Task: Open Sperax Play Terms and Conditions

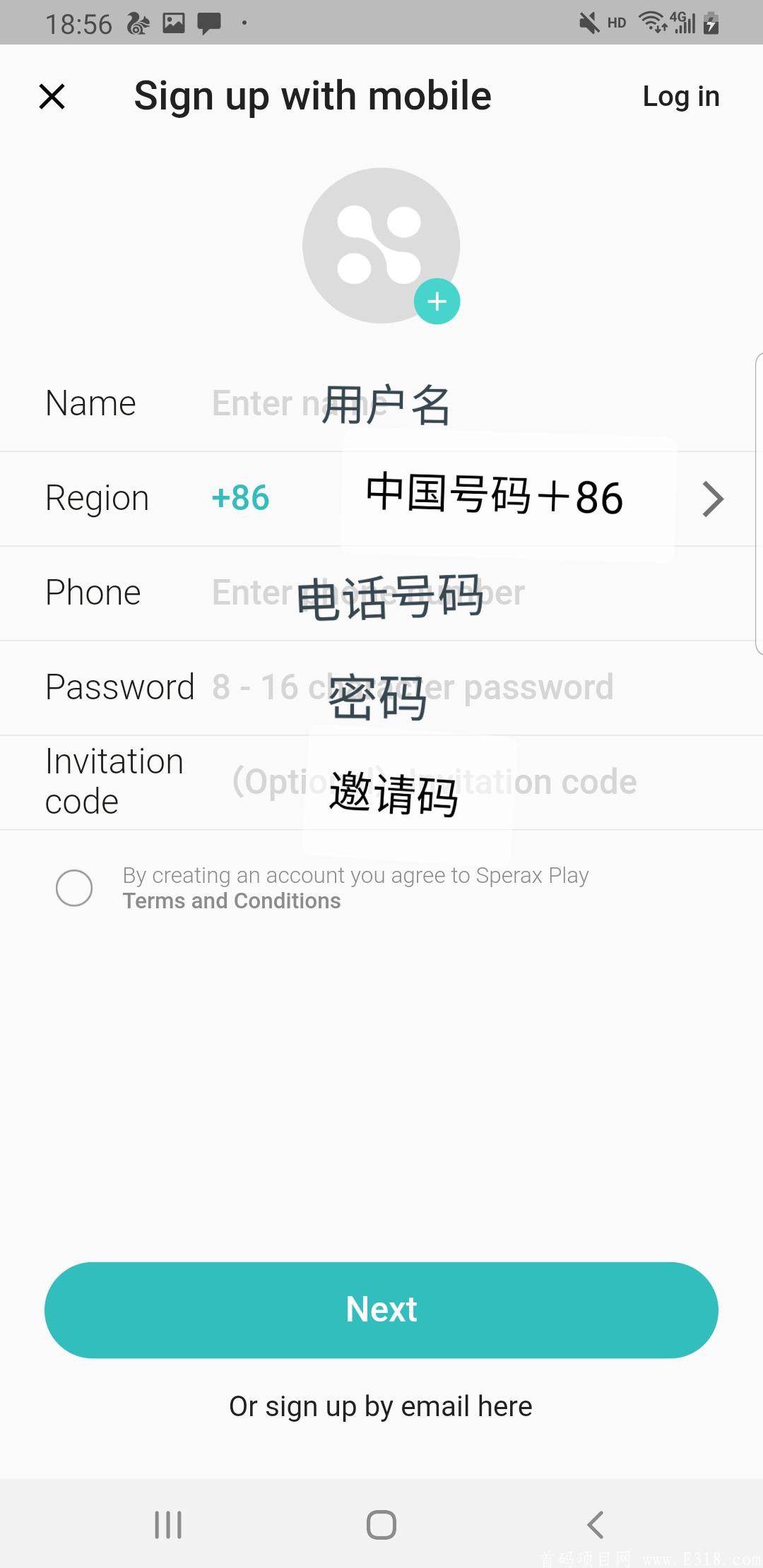Action: click(x=232, y=901)
